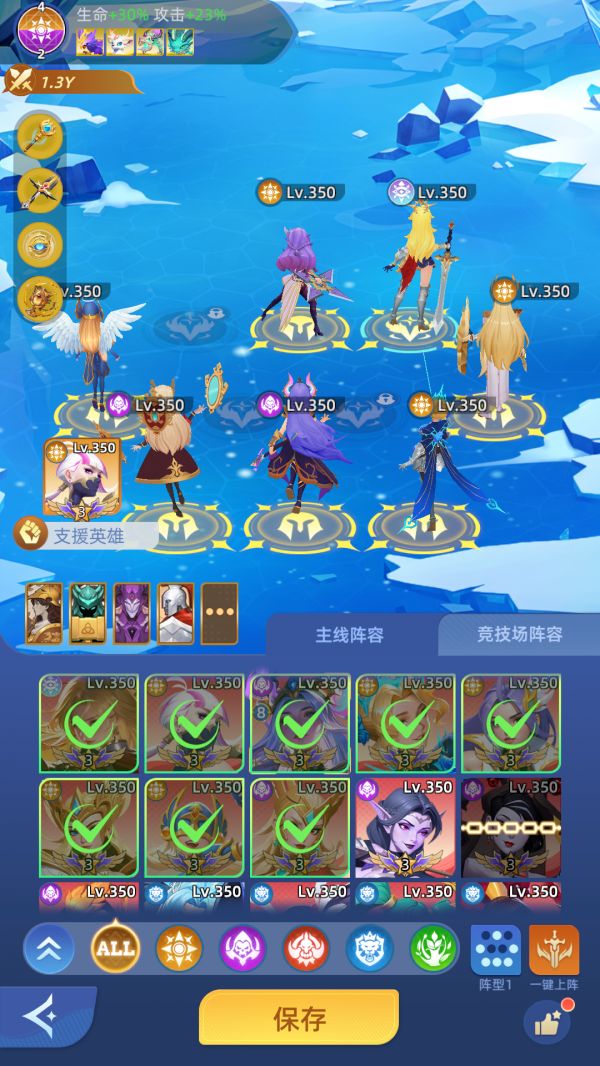Screen dimensions: 600x1066
Task: Filter heroes by the blue lion faction
Action: point(370,947)
